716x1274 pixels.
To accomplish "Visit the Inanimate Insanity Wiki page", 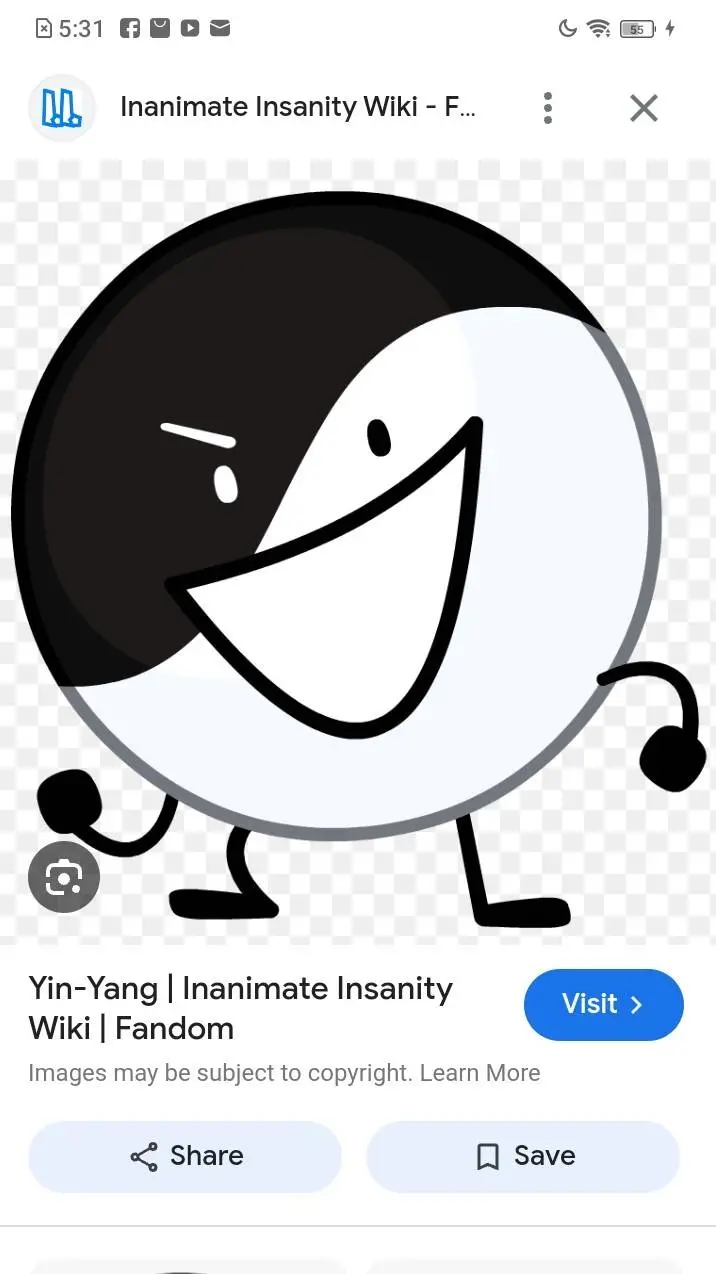I will (x=603, y=1004).
